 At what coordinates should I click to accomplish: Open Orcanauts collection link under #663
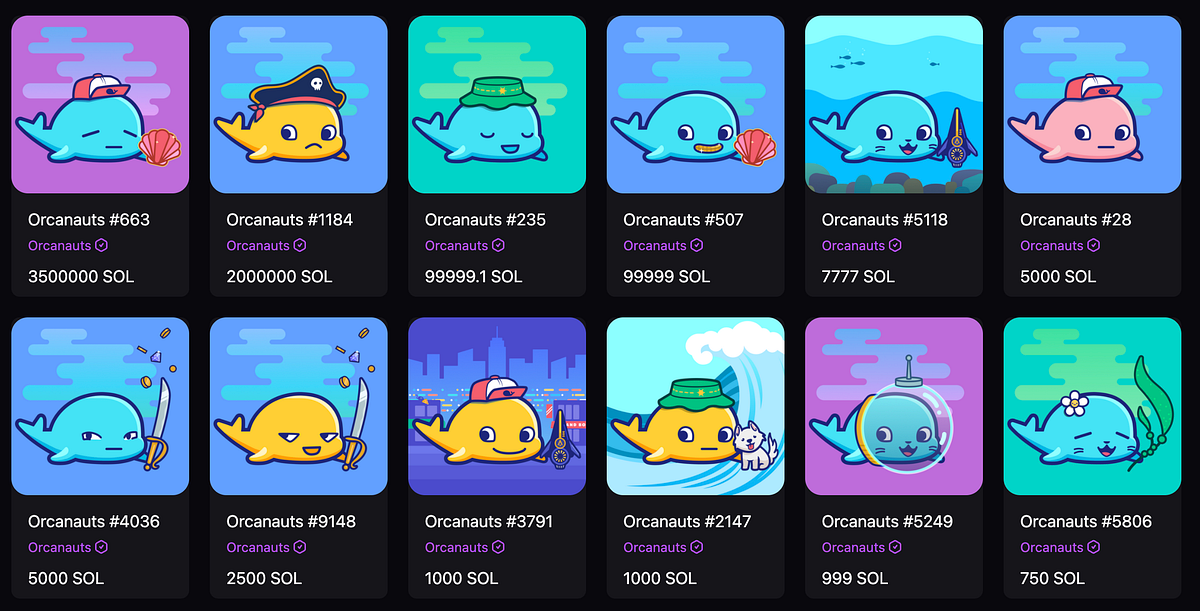point(59,246)
